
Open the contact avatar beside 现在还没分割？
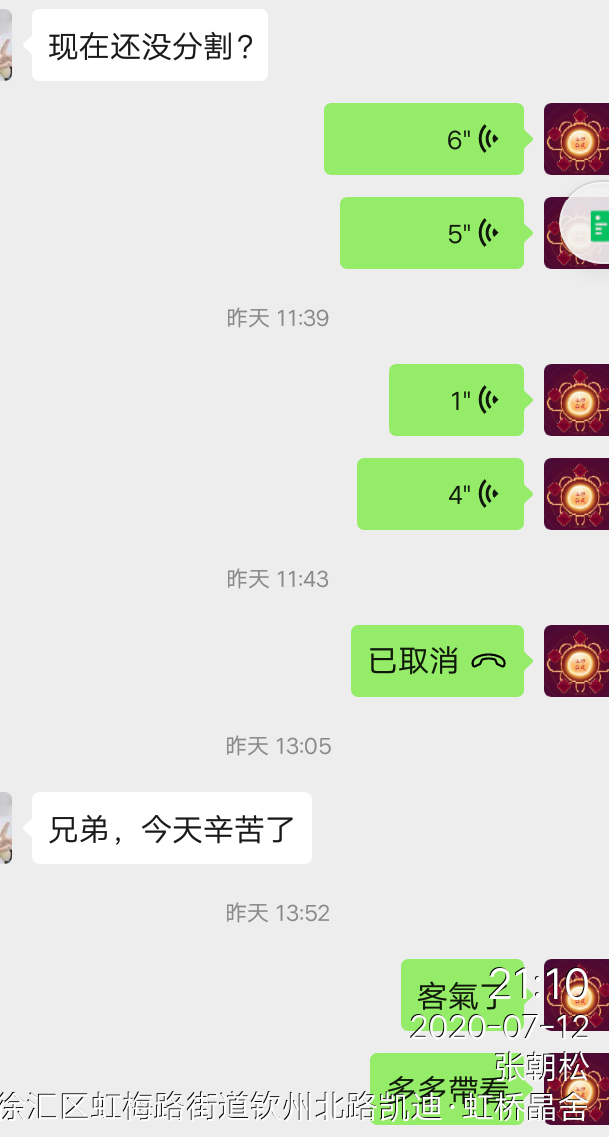pyautogui.click(x=5, y=45)
